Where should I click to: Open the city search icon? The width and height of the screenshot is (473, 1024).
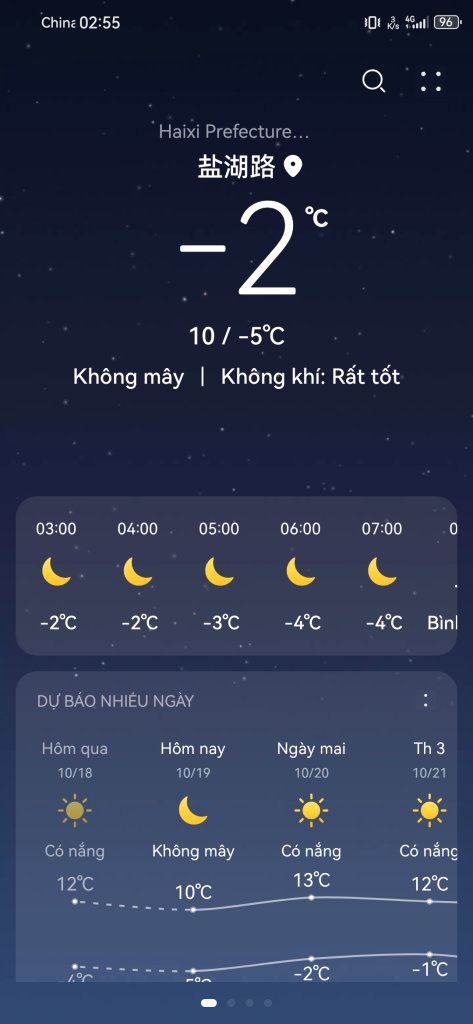tap(374, 82)
